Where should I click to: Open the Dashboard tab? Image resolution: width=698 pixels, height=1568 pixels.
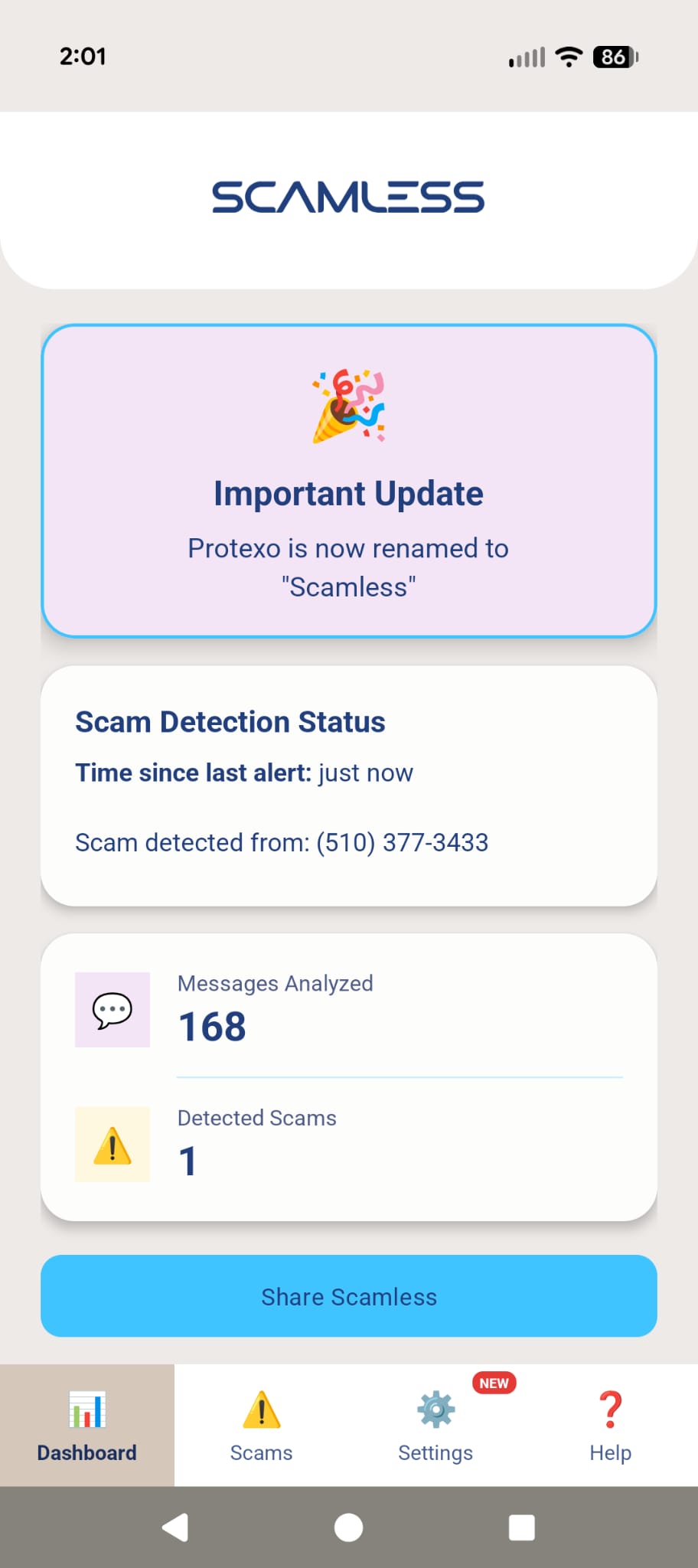point(87,1425)
